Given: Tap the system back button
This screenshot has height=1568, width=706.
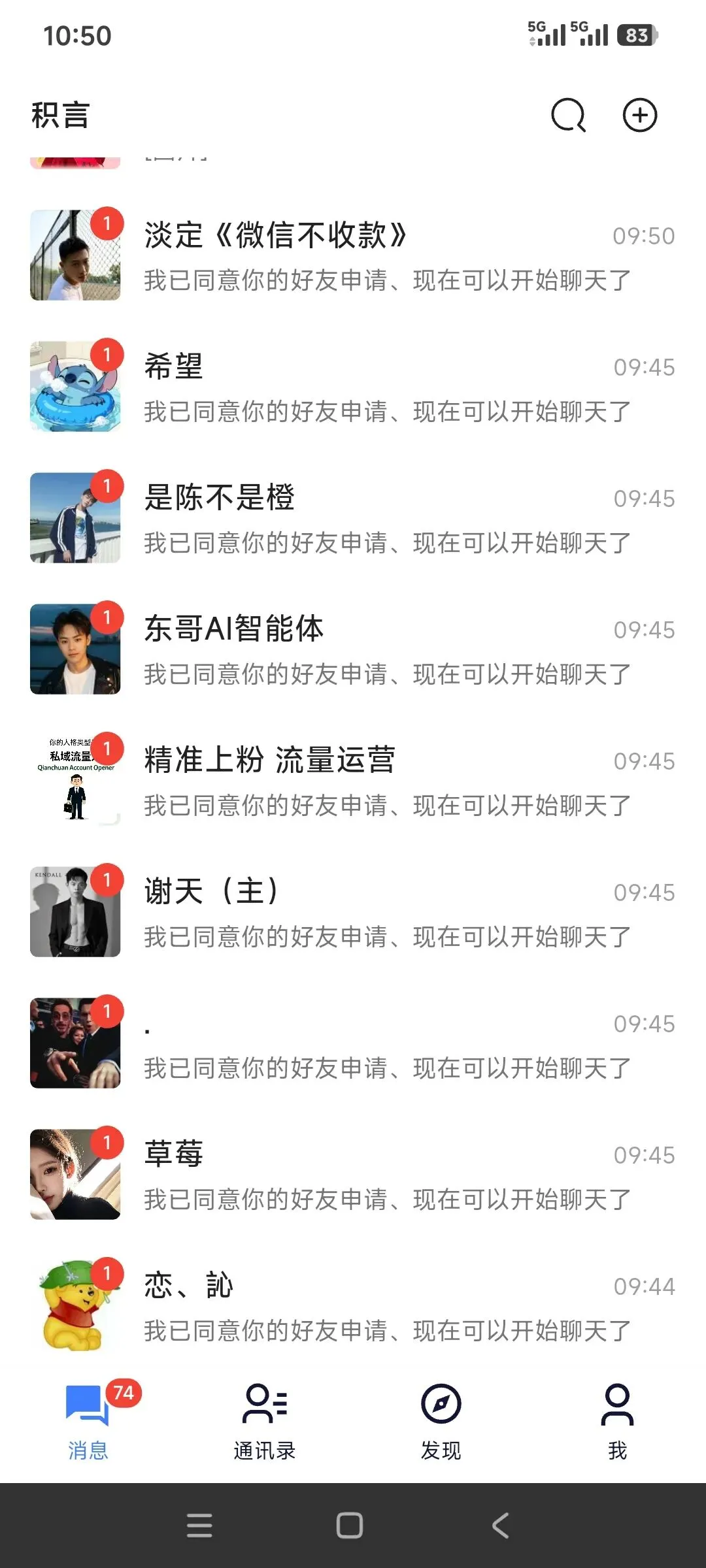Looking at the screenshot, I should click(x=500, y=1526).
